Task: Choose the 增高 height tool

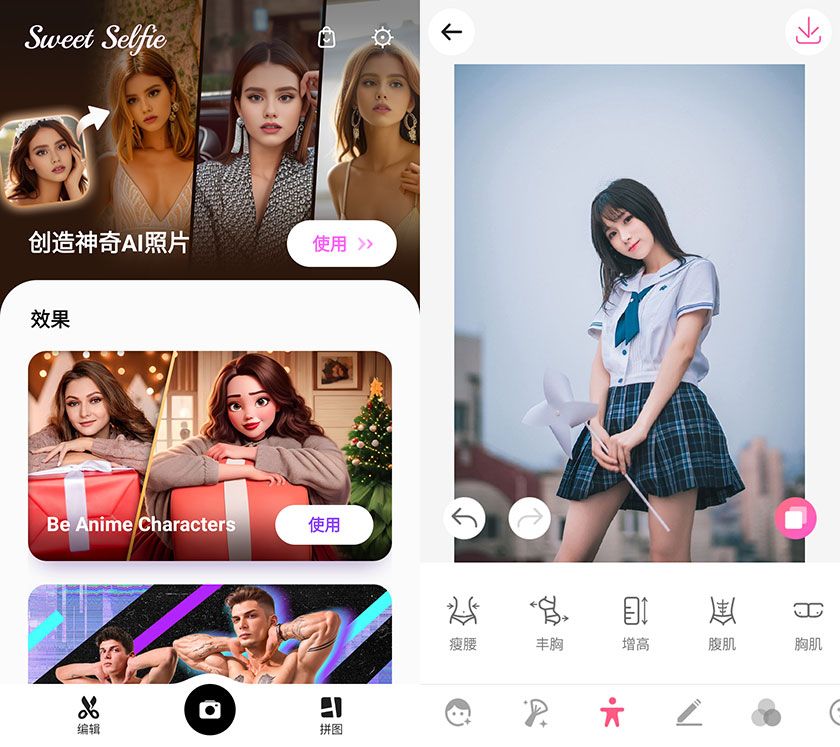Action: (x=636, y=623)
